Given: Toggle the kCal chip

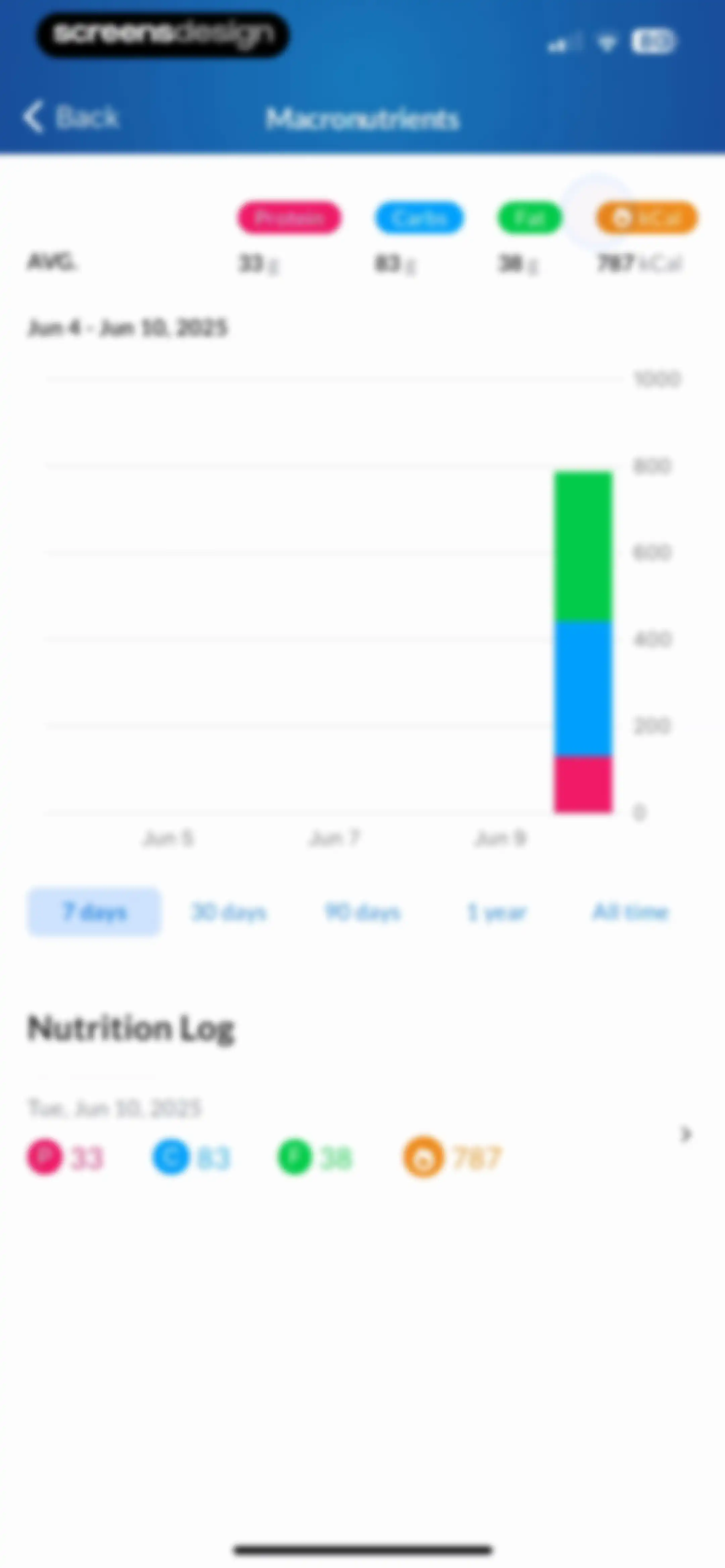Looking at the screenshot, I should click(646, 218).
